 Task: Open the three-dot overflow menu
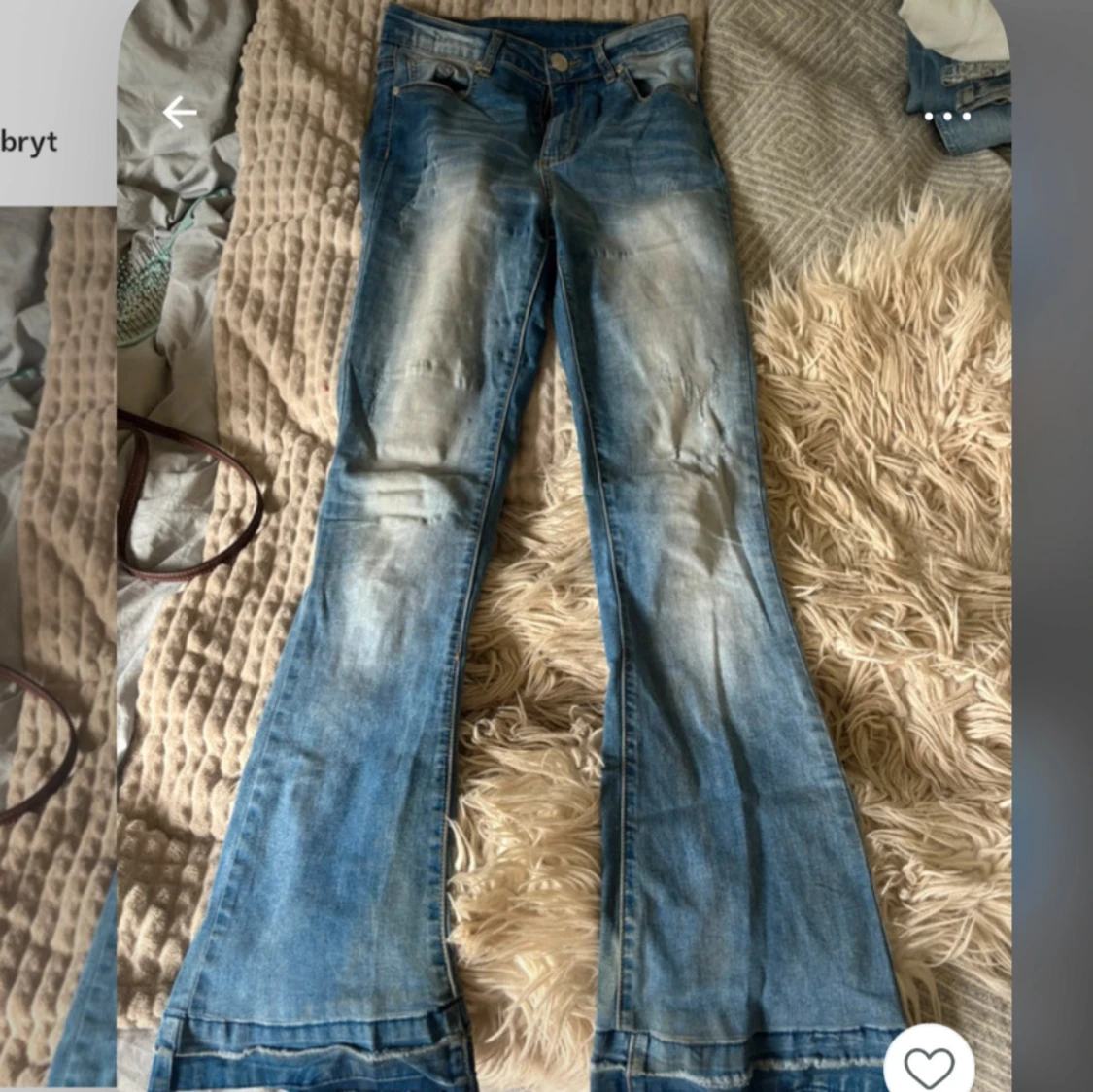(947, 116)
